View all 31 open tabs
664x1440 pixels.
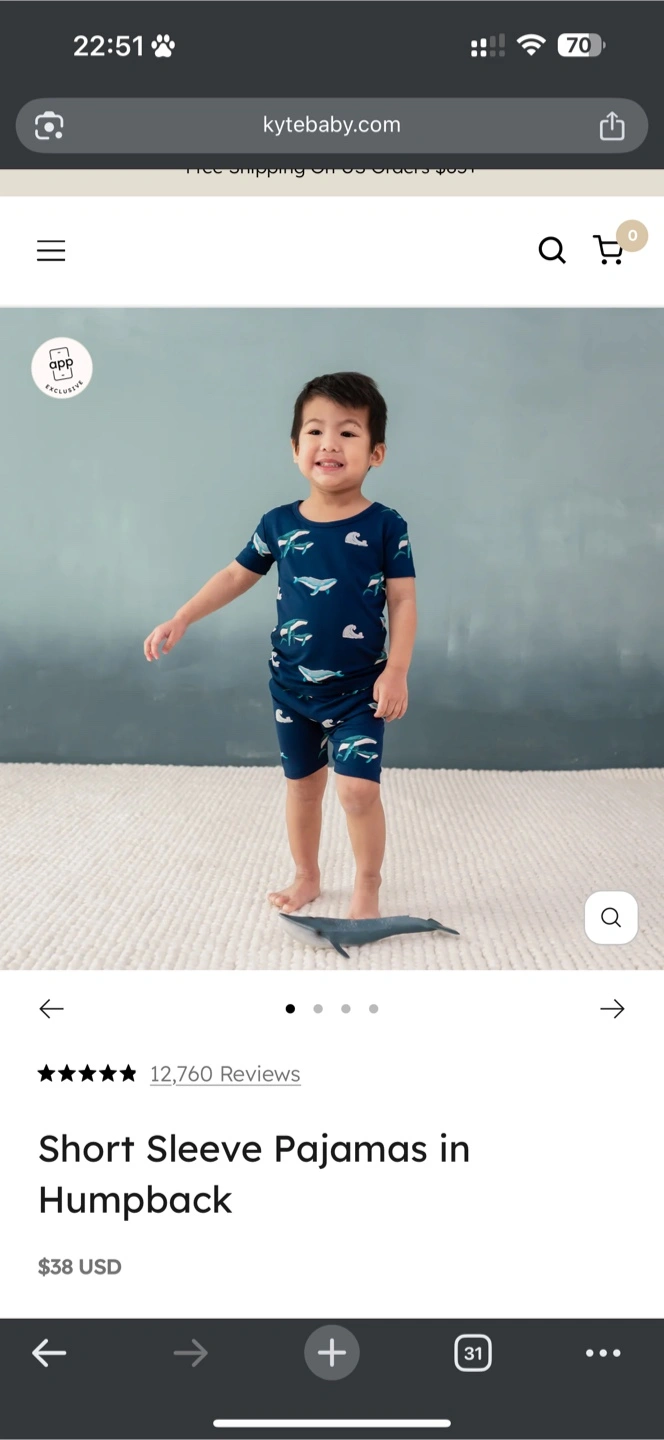coord(473,1353)
